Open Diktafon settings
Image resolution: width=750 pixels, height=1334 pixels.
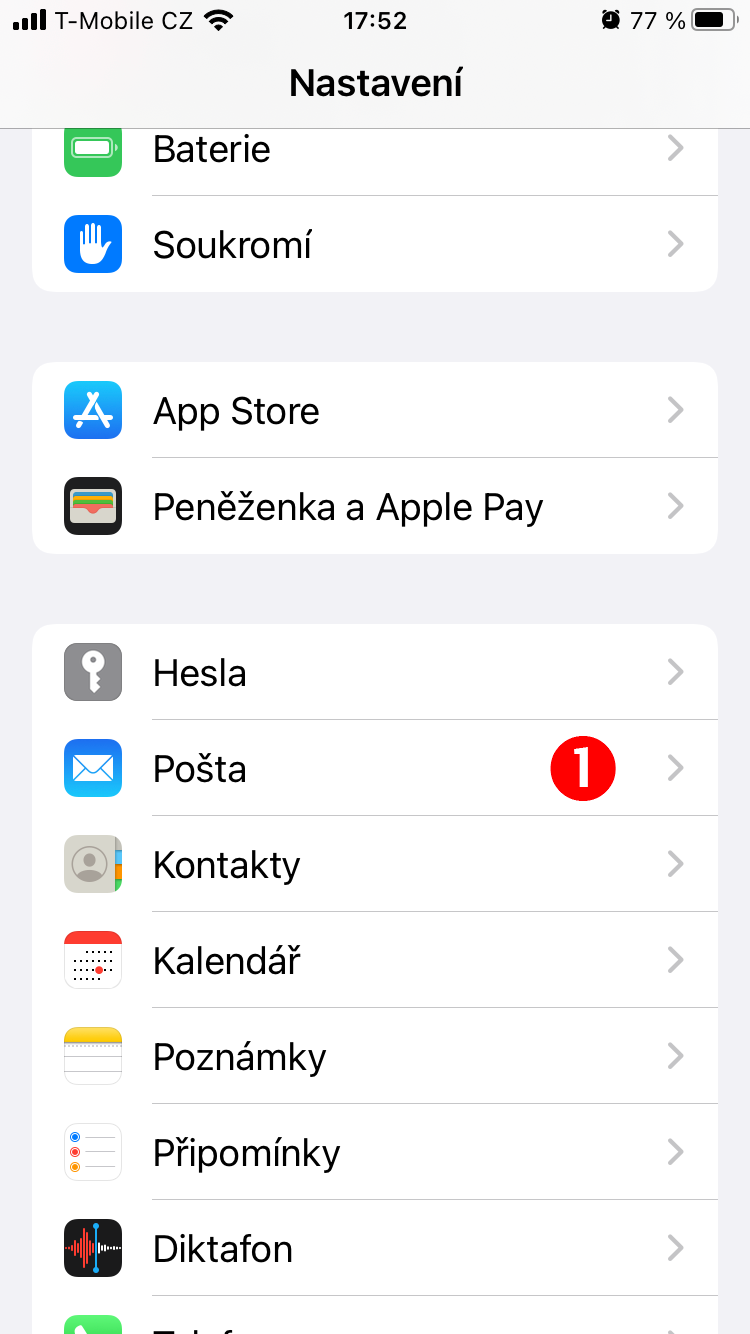point(375,1248)
